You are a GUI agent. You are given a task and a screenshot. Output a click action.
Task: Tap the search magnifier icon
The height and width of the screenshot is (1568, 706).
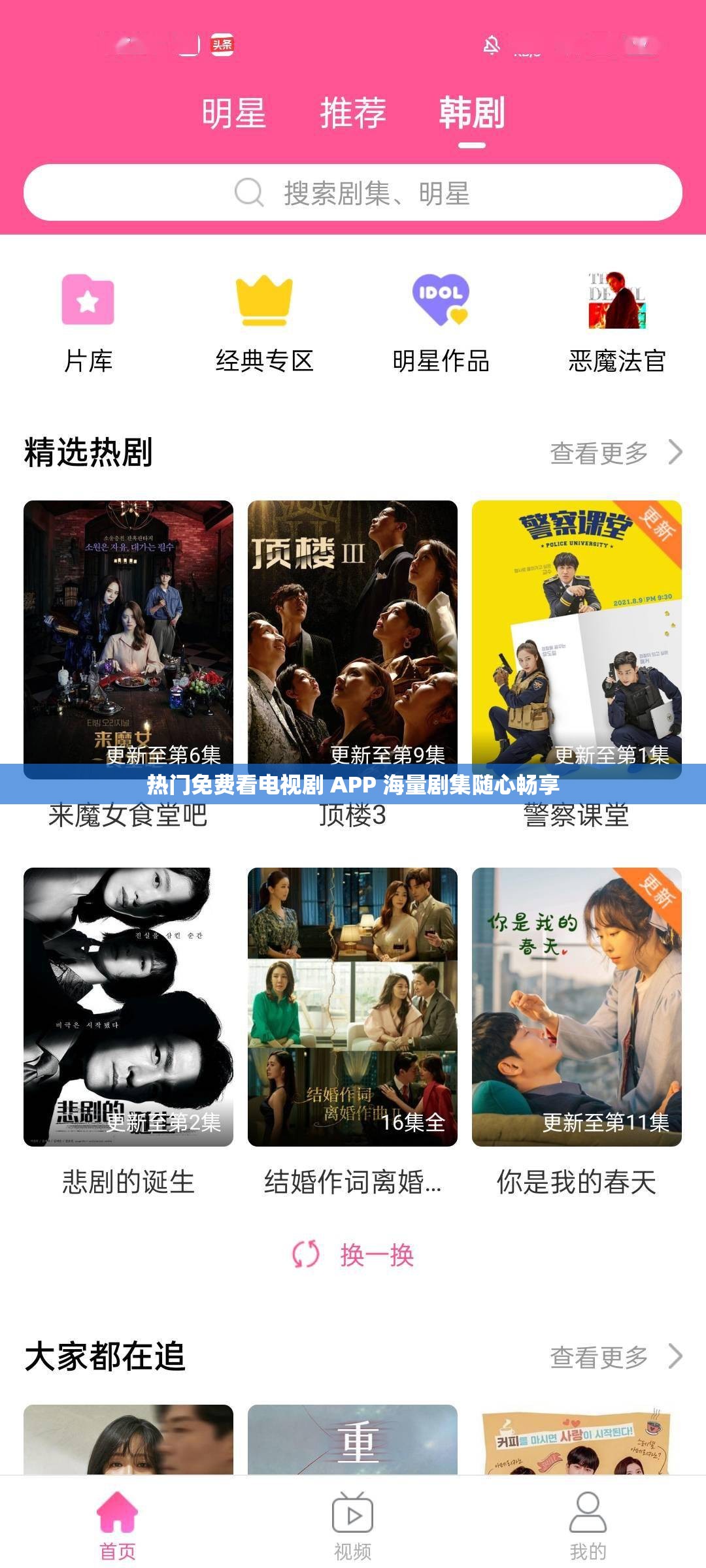pos(248,191)
